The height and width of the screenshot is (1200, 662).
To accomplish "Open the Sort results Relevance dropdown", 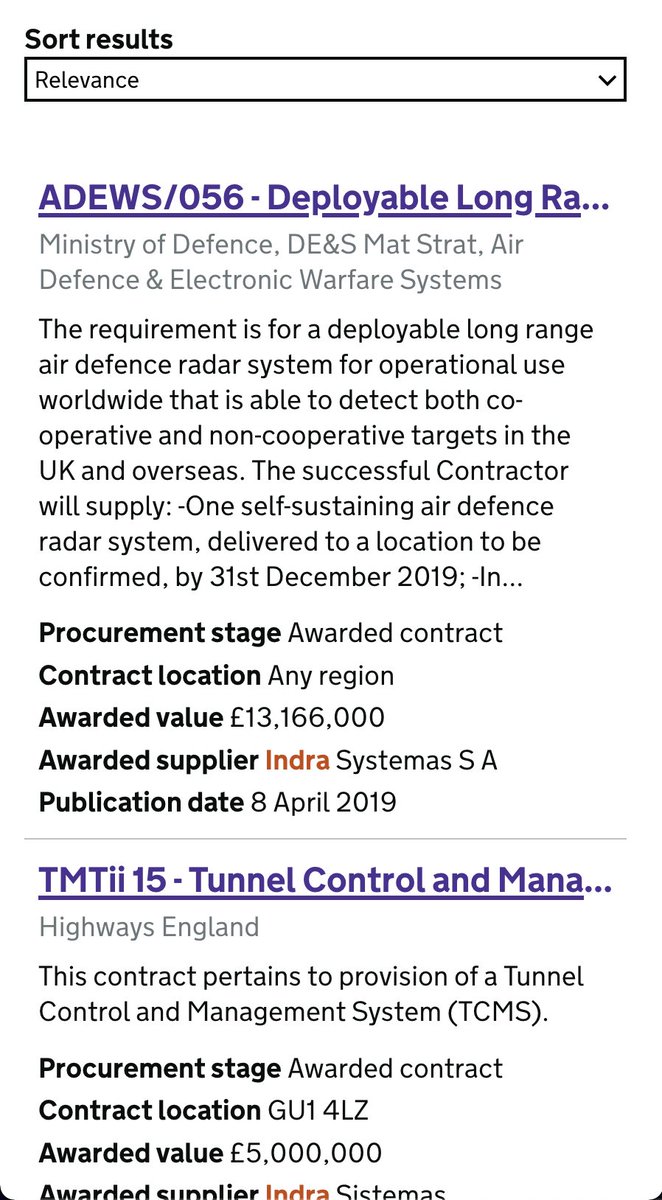I will point(325,80).
